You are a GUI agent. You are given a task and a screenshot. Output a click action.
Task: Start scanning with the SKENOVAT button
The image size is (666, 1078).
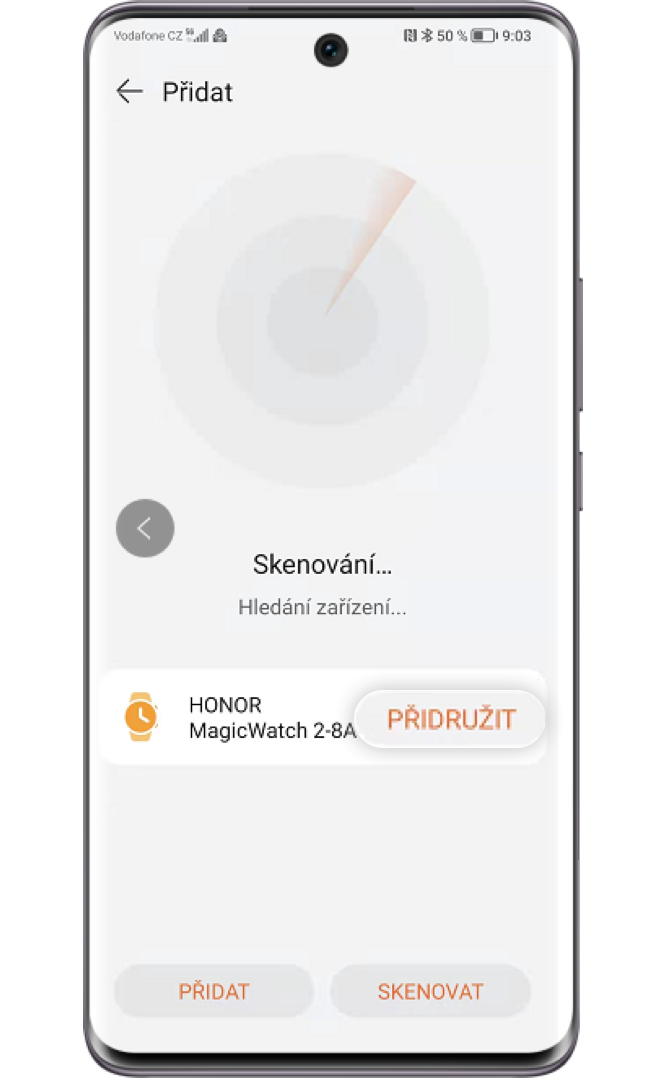pyautogui.click(x=430, y=991)
